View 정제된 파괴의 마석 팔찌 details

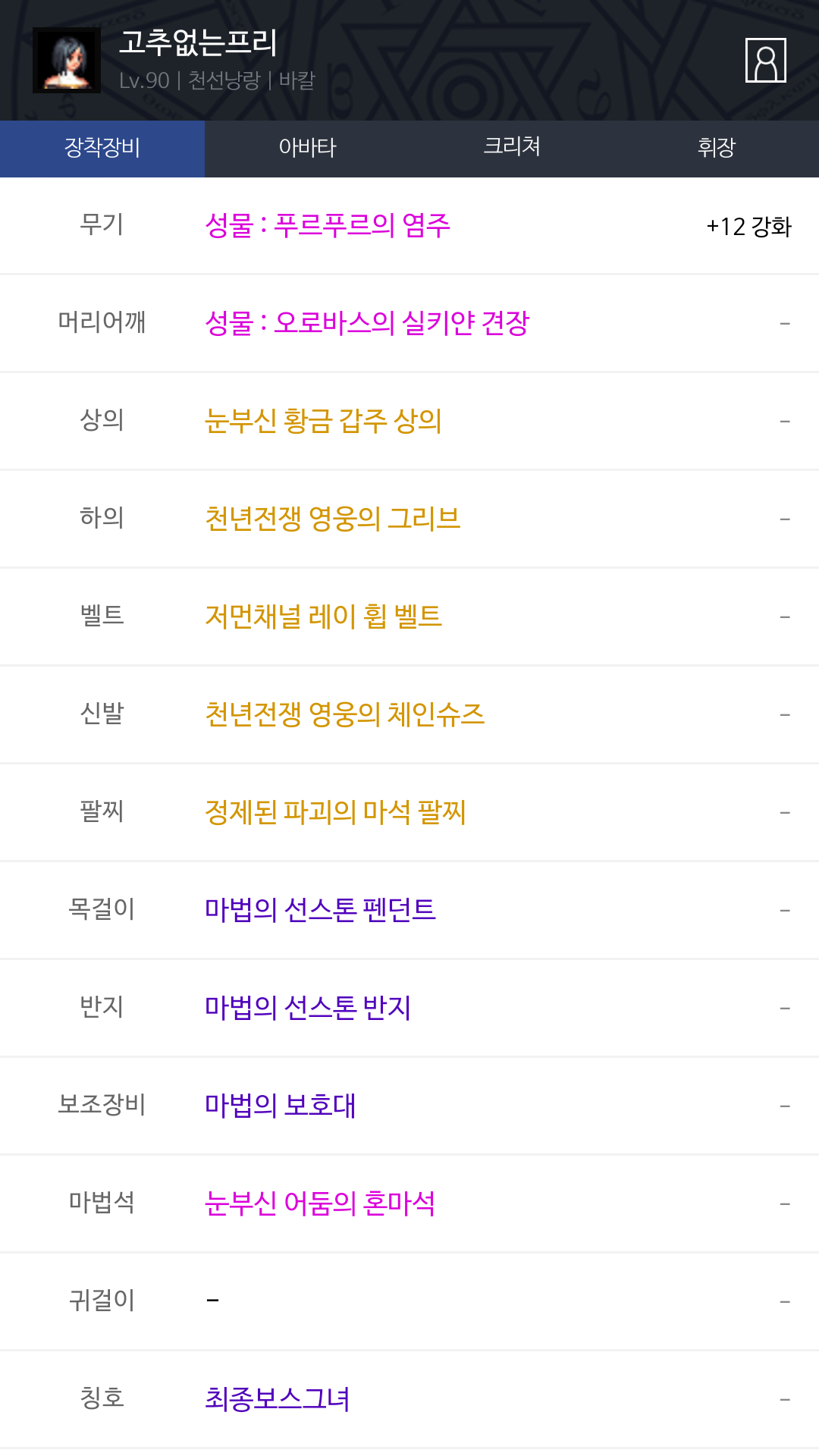[x=335, y=812]
